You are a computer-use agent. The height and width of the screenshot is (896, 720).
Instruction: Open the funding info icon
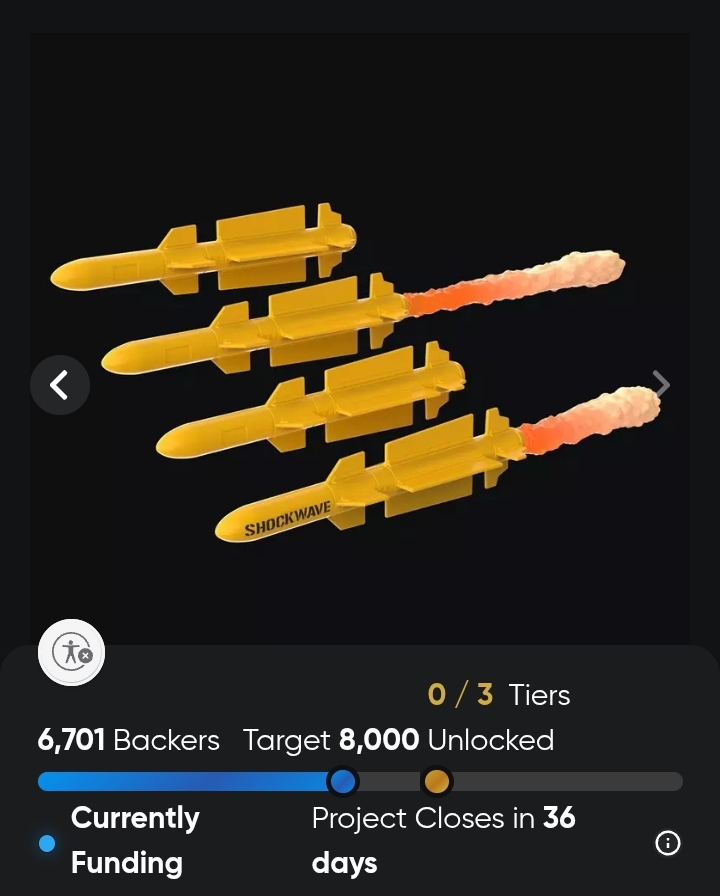[x=667, y=843]
